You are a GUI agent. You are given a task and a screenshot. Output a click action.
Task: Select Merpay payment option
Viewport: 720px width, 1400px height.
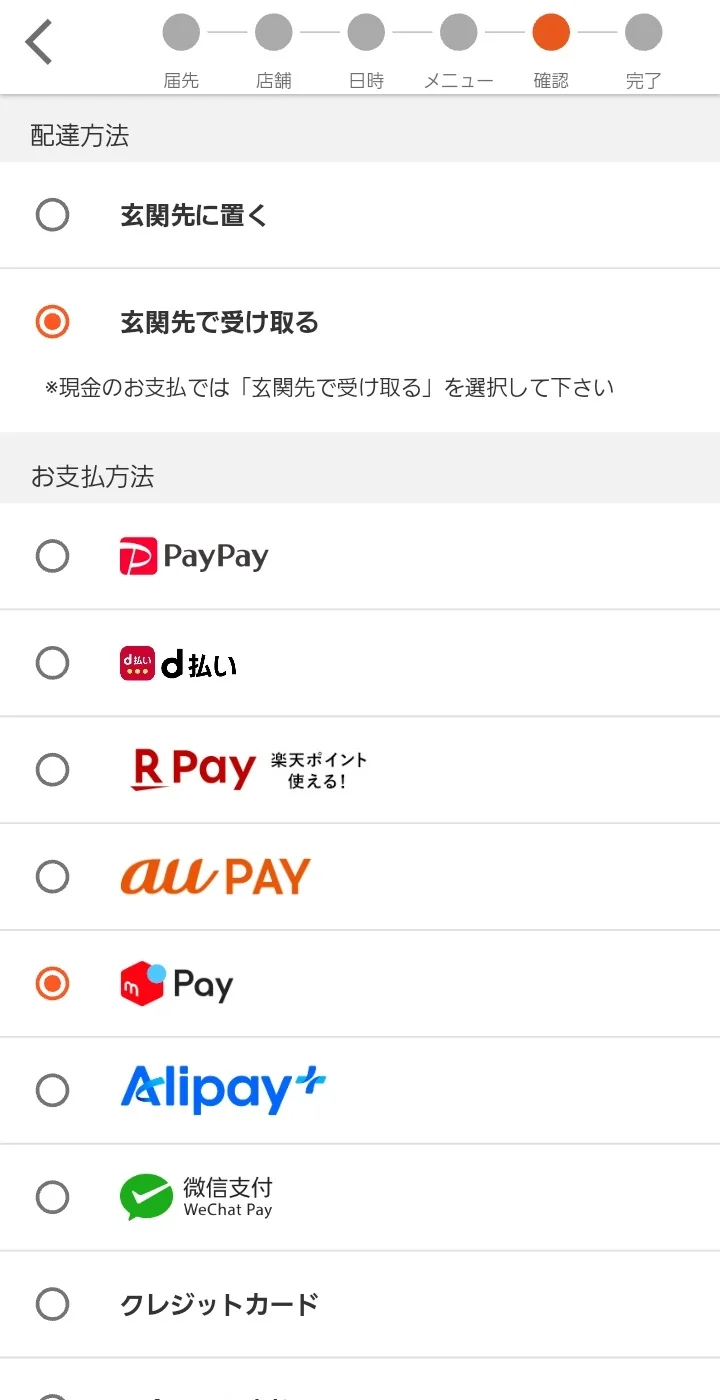360,984
